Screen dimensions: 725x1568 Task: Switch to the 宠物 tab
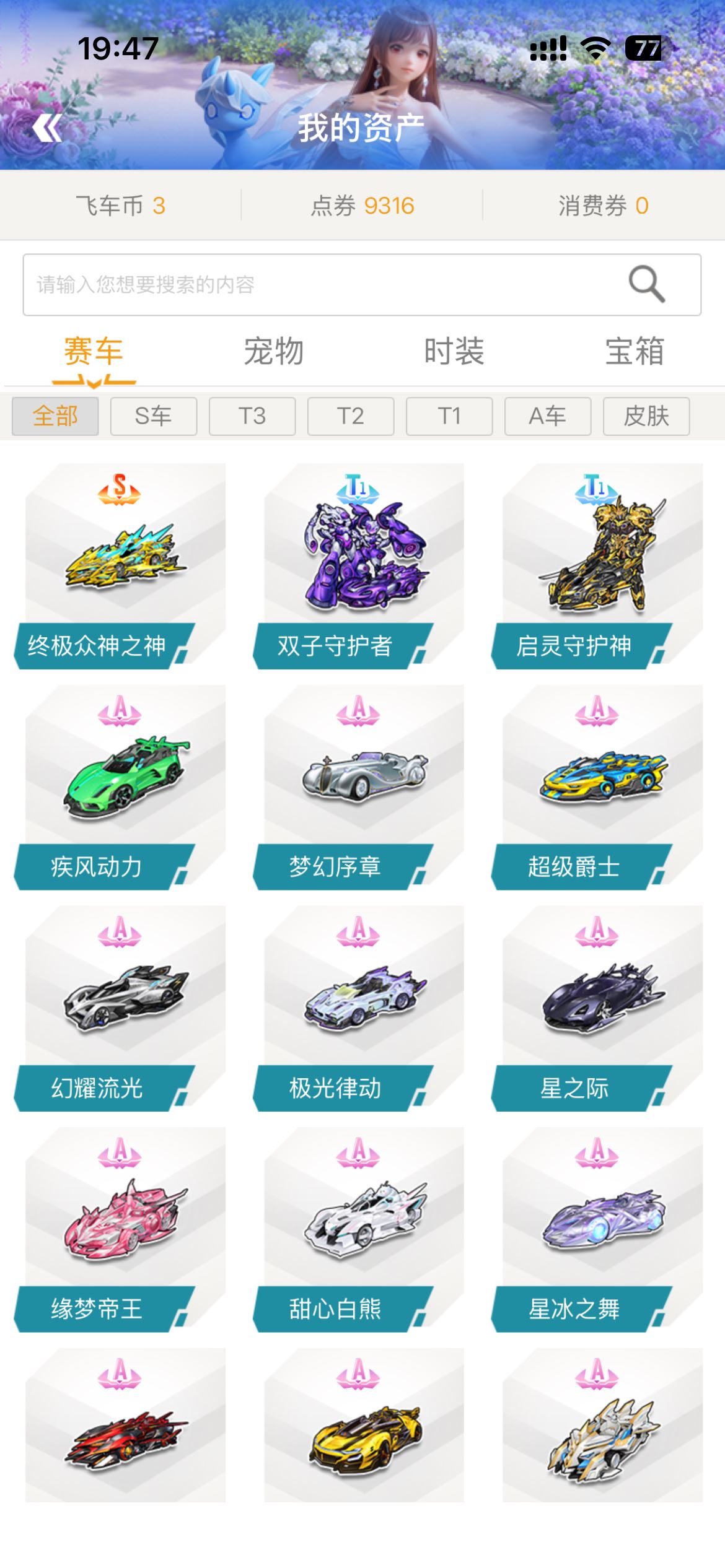pos(273,352)
